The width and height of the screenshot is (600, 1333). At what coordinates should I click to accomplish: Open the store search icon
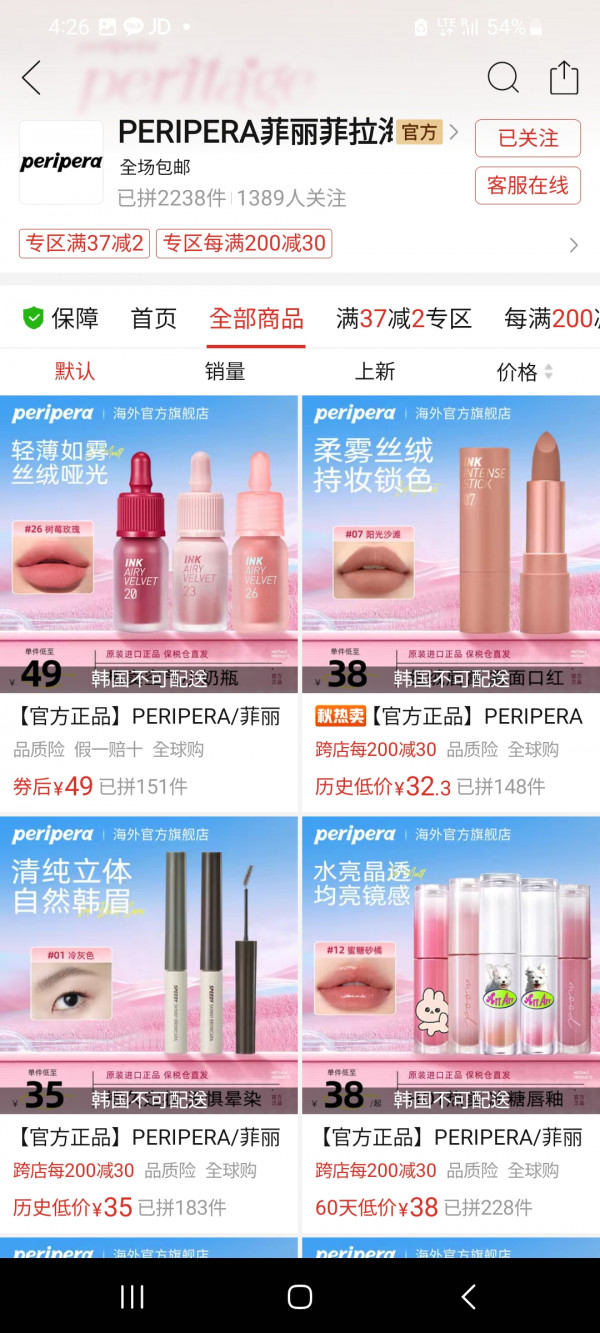502,77
